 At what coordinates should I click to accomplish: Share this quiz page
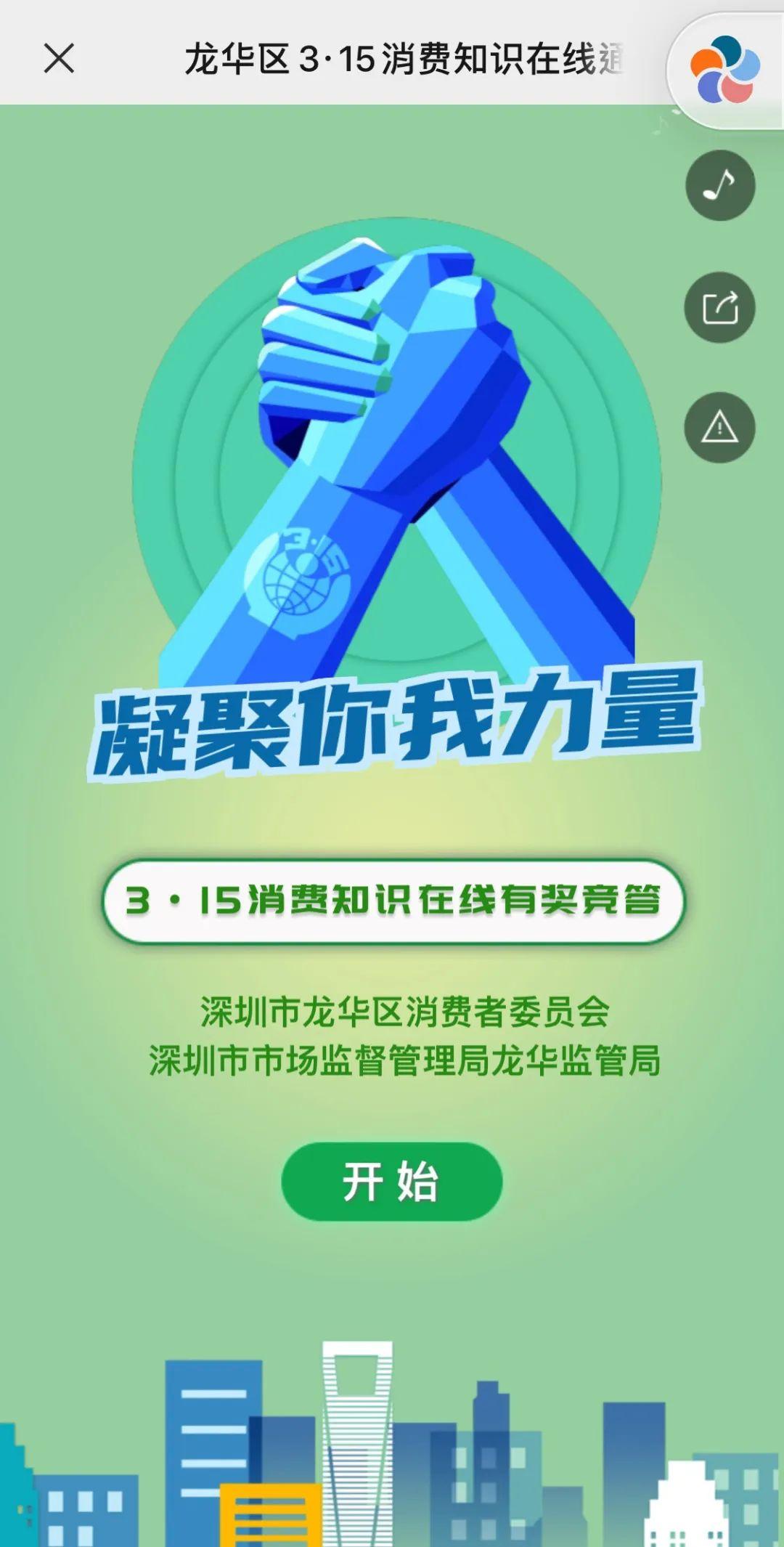pyautogui.click(x=719, y=308)
